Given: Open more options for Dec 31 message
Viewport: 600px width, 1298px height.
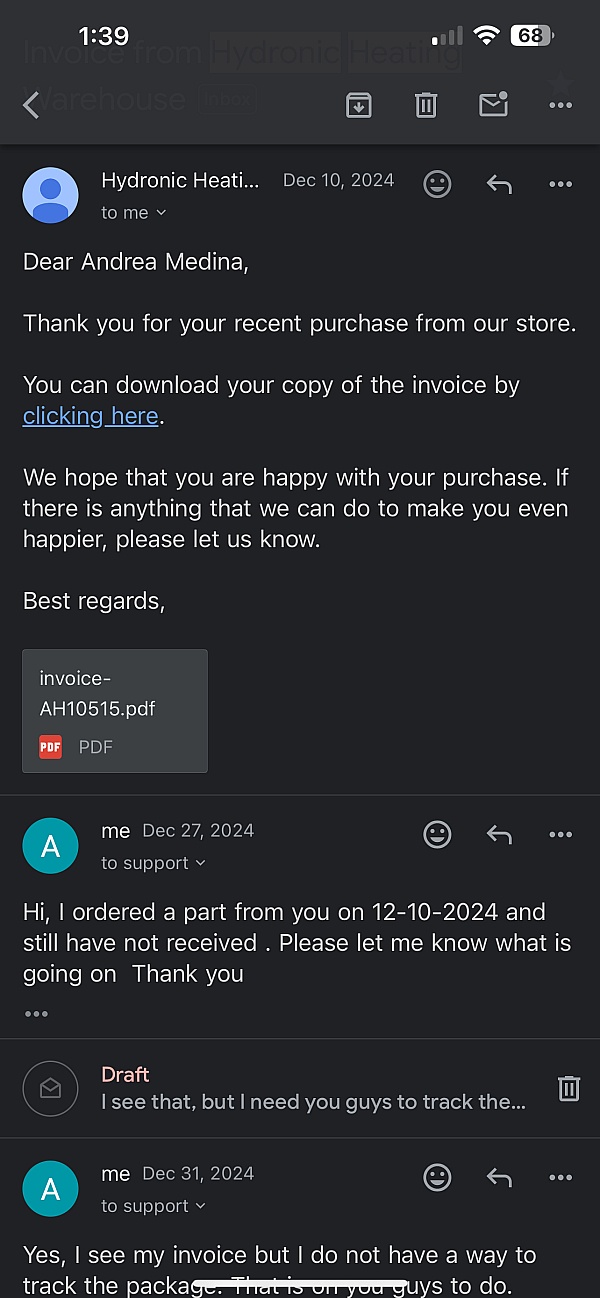Looking at the screenshot, I should [x=561, y=1178].
